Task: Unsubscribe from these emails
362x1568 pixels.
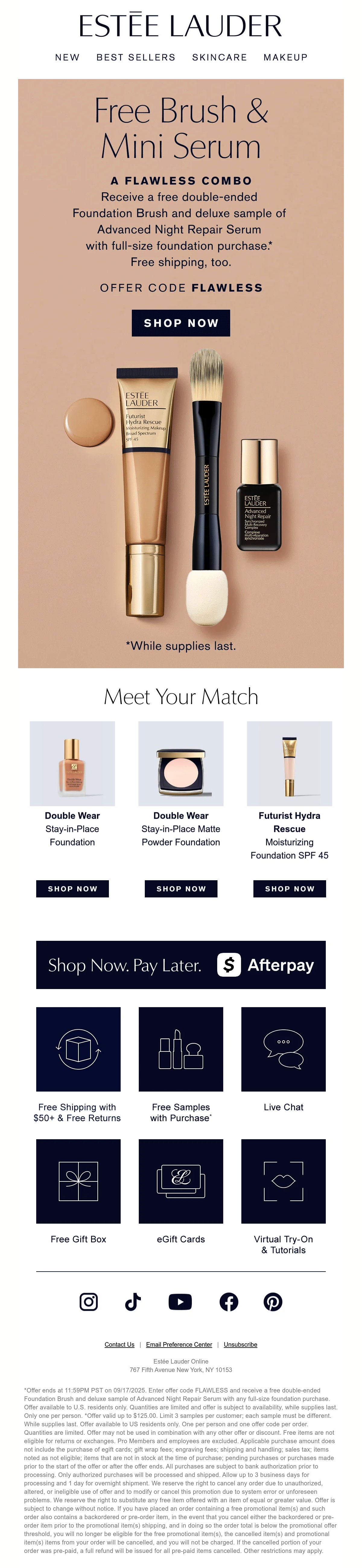Action: point(240,1345)
